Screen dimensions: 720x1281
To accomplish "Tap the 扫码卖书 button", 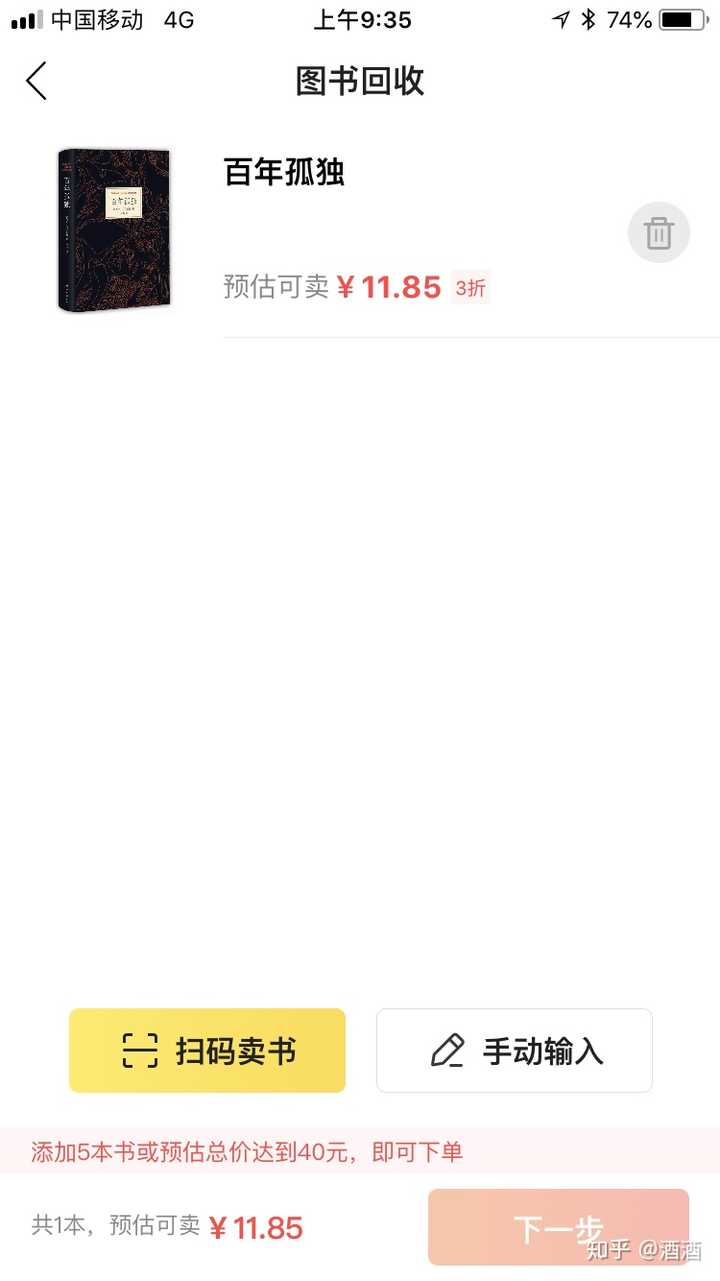I will coord(207,1050).
